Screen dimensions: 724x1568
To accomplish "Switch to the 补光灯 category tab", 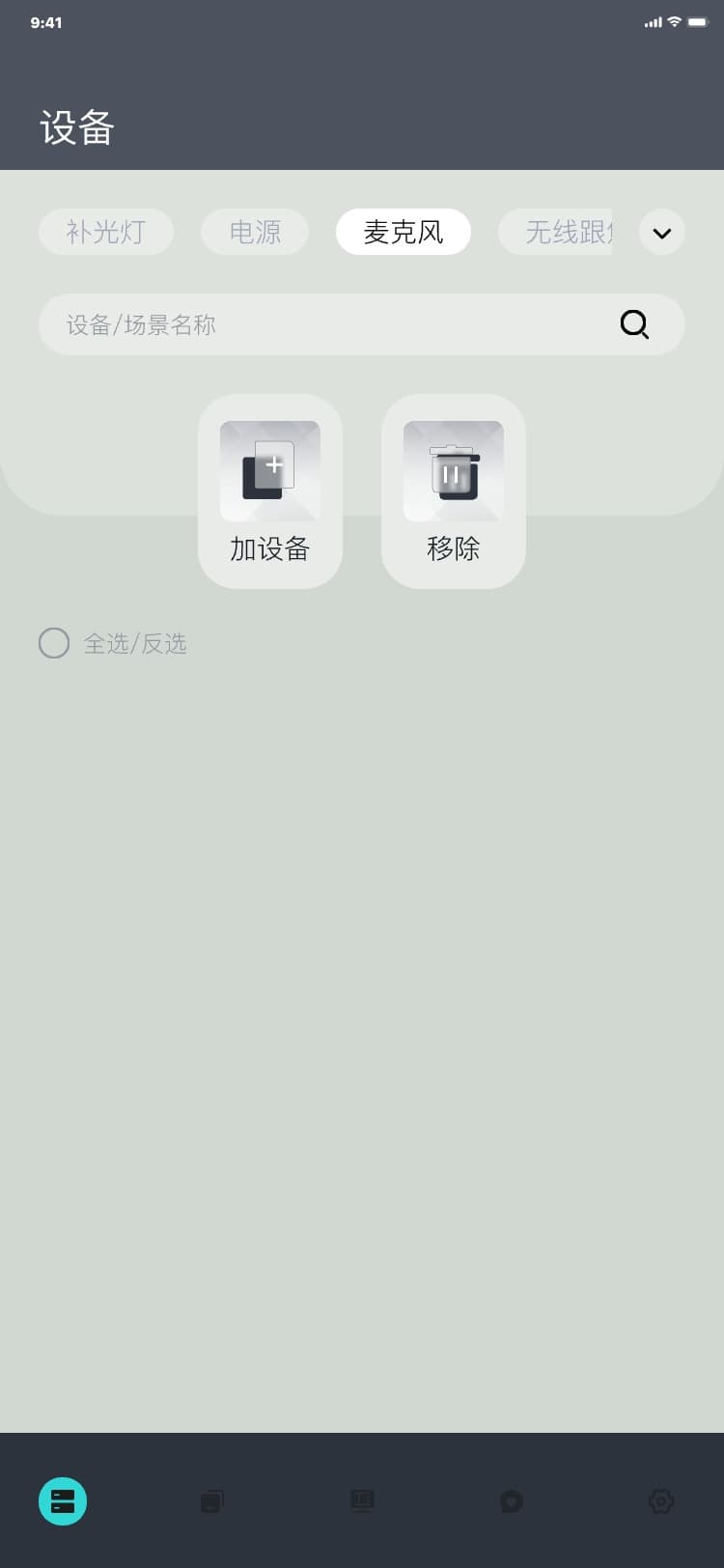I will (106, 232).
